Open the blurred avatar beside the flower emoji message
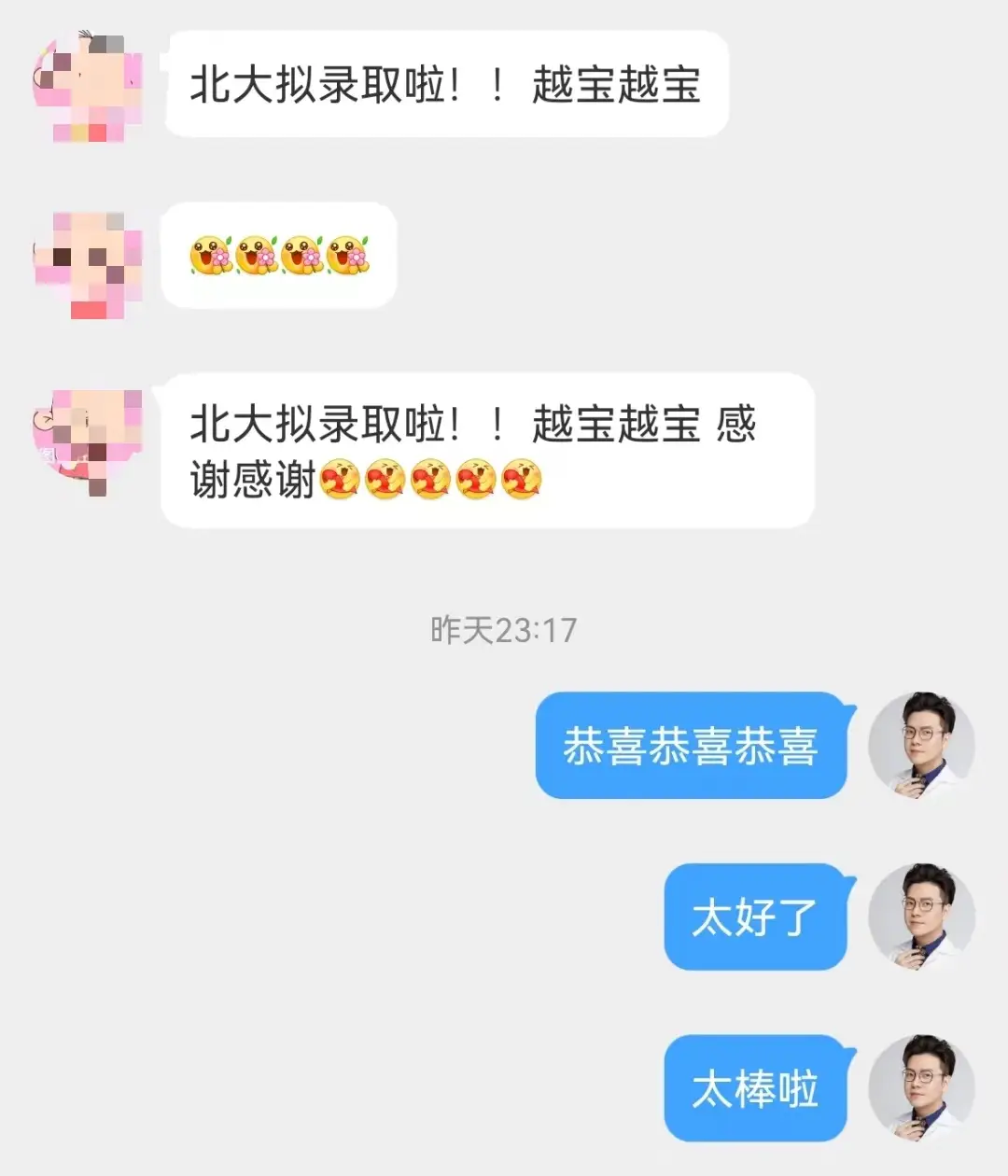Screen dimensions: 1008x1176 [x=89, y=264]
